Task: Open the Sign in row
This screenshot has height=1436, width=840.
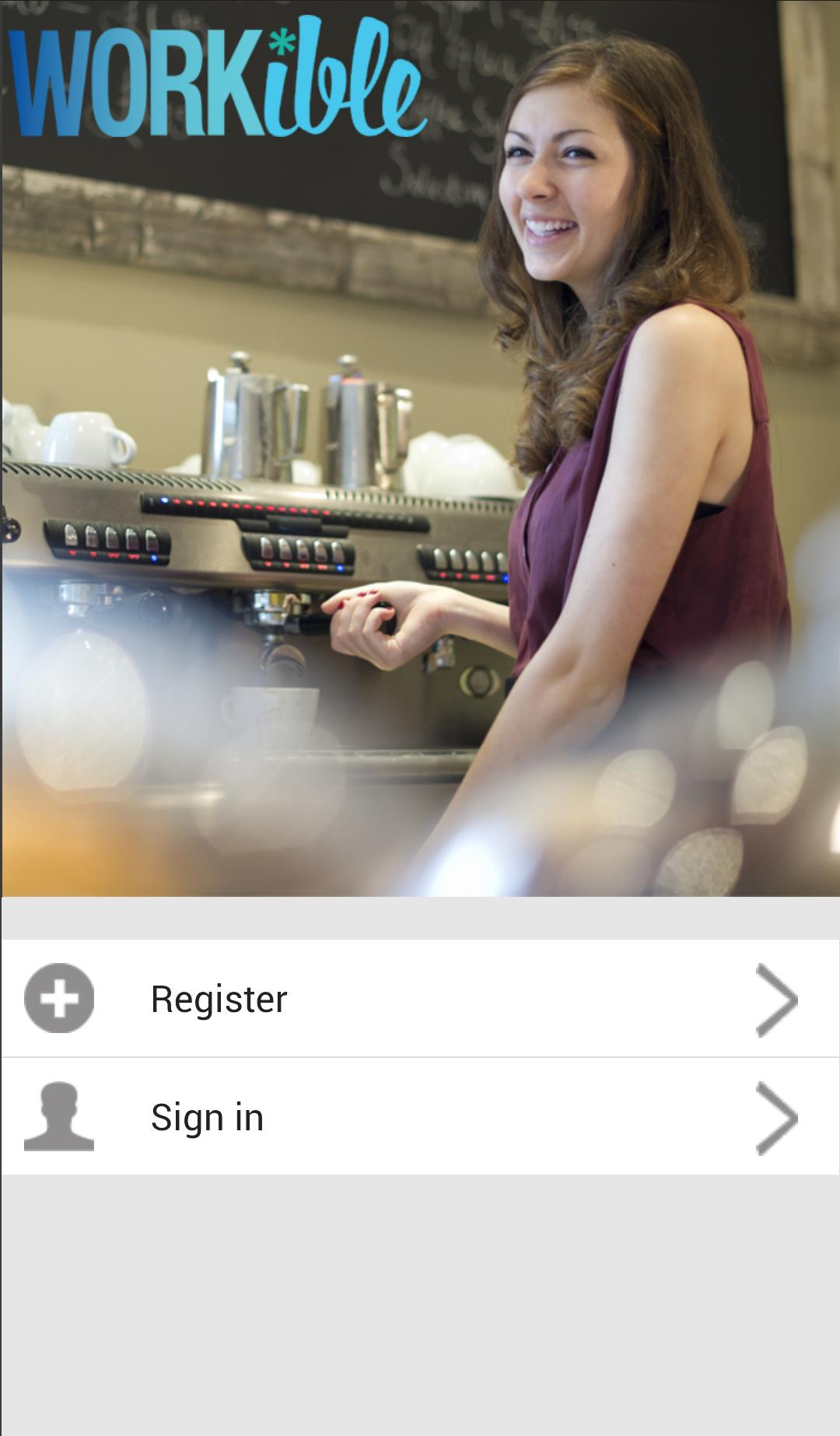Action: click(420, 1116)
